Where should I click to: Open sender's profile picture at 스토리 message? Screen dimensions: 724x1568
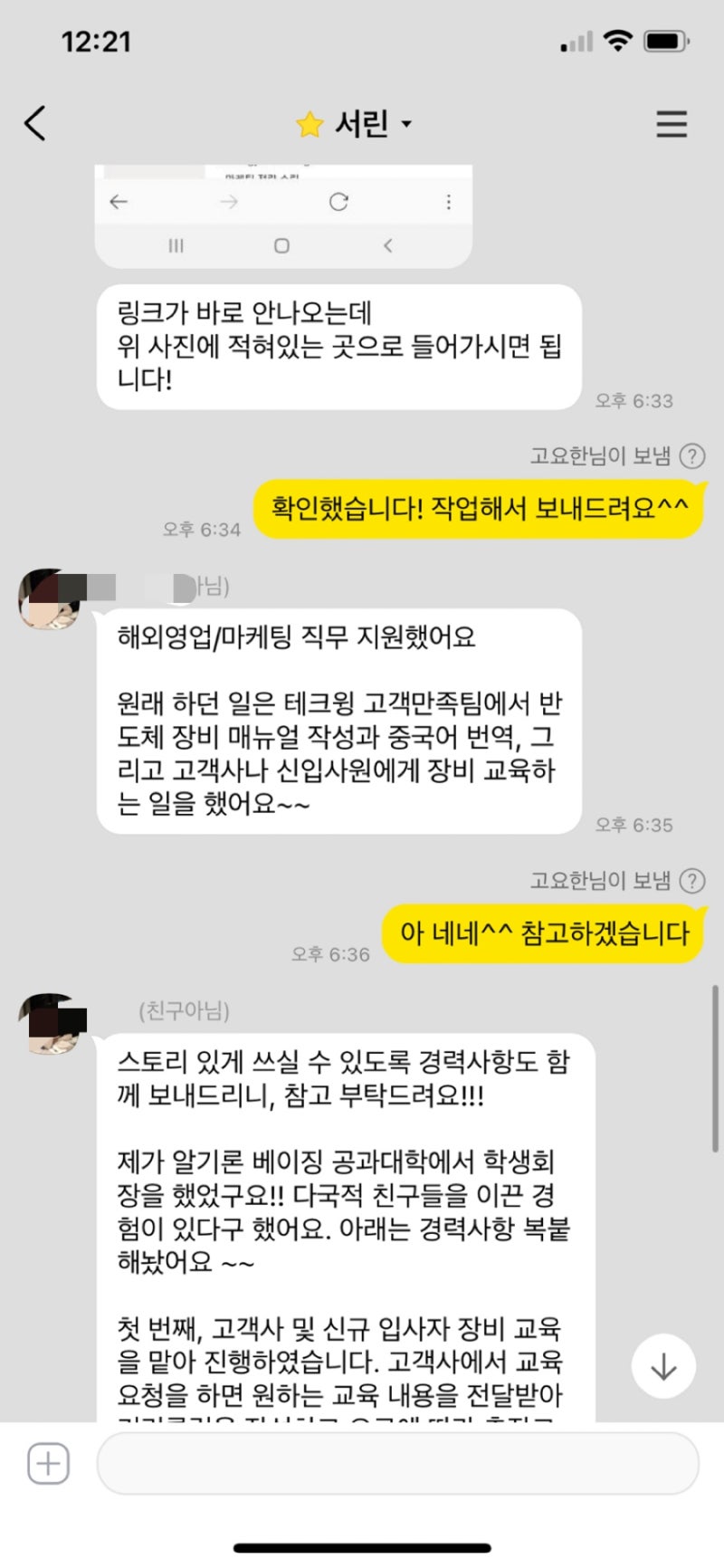[49, 1024]
